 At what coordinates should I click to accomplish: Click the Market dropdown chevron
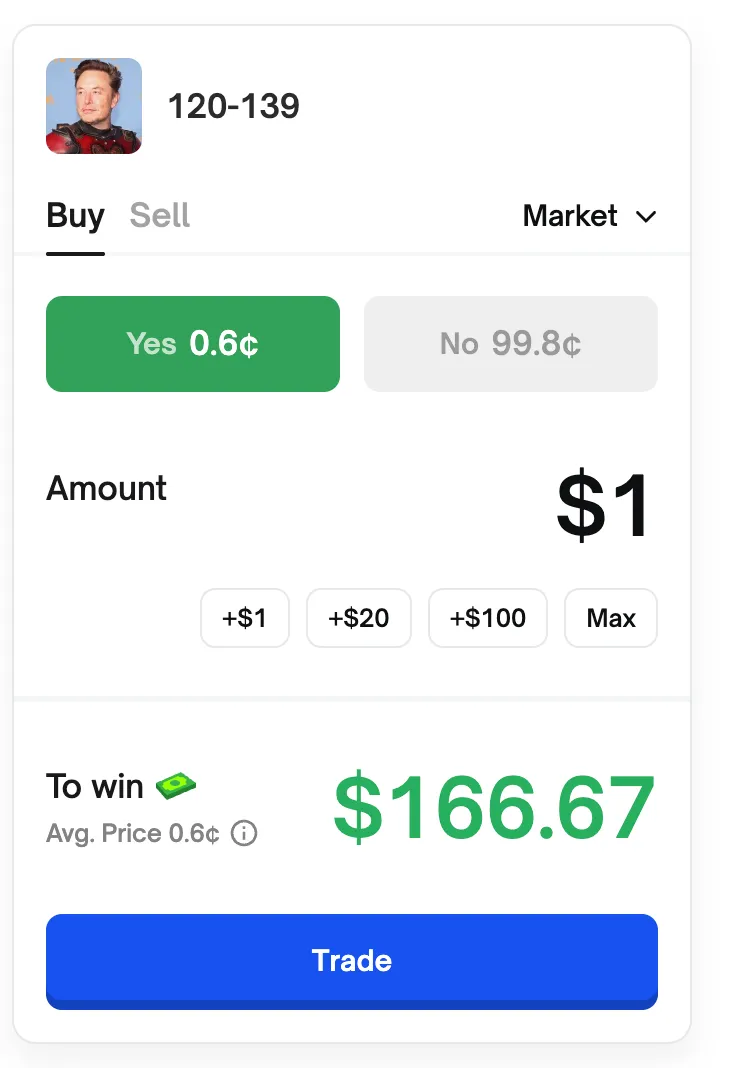point(646,216)
